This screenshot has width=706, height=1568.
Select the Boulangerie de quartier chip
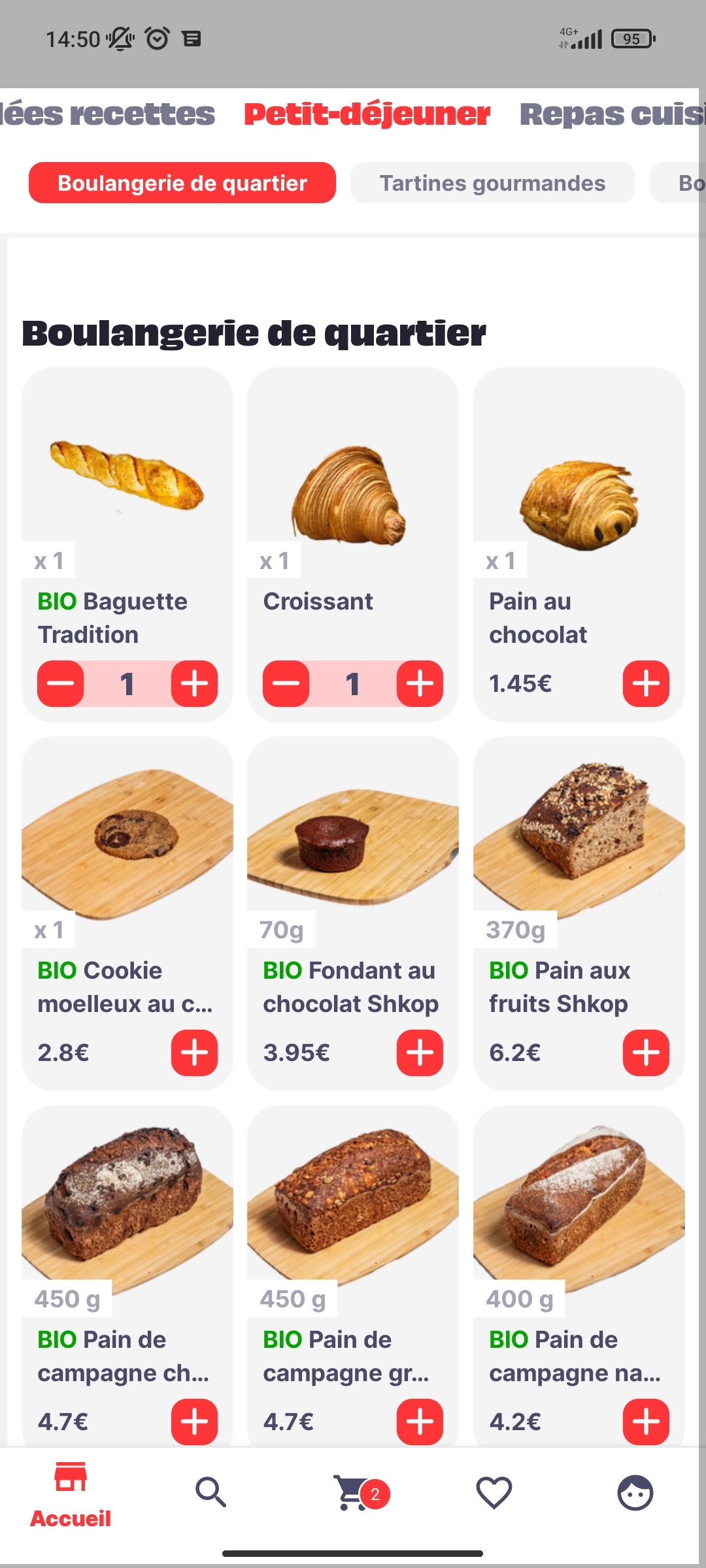(x=182, y=183)
